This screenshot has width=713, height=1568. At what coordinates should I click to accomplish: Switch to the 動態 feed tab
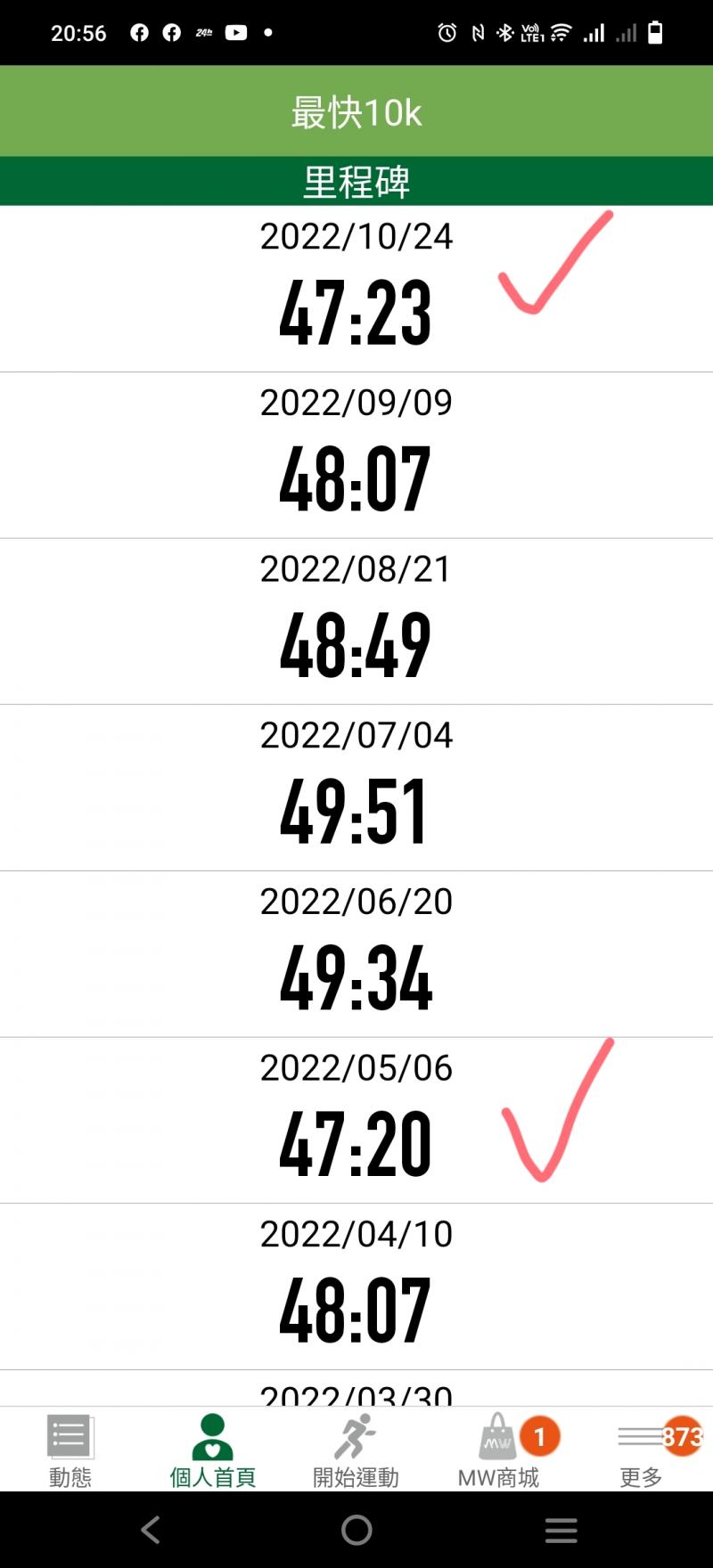point(70,1450)
